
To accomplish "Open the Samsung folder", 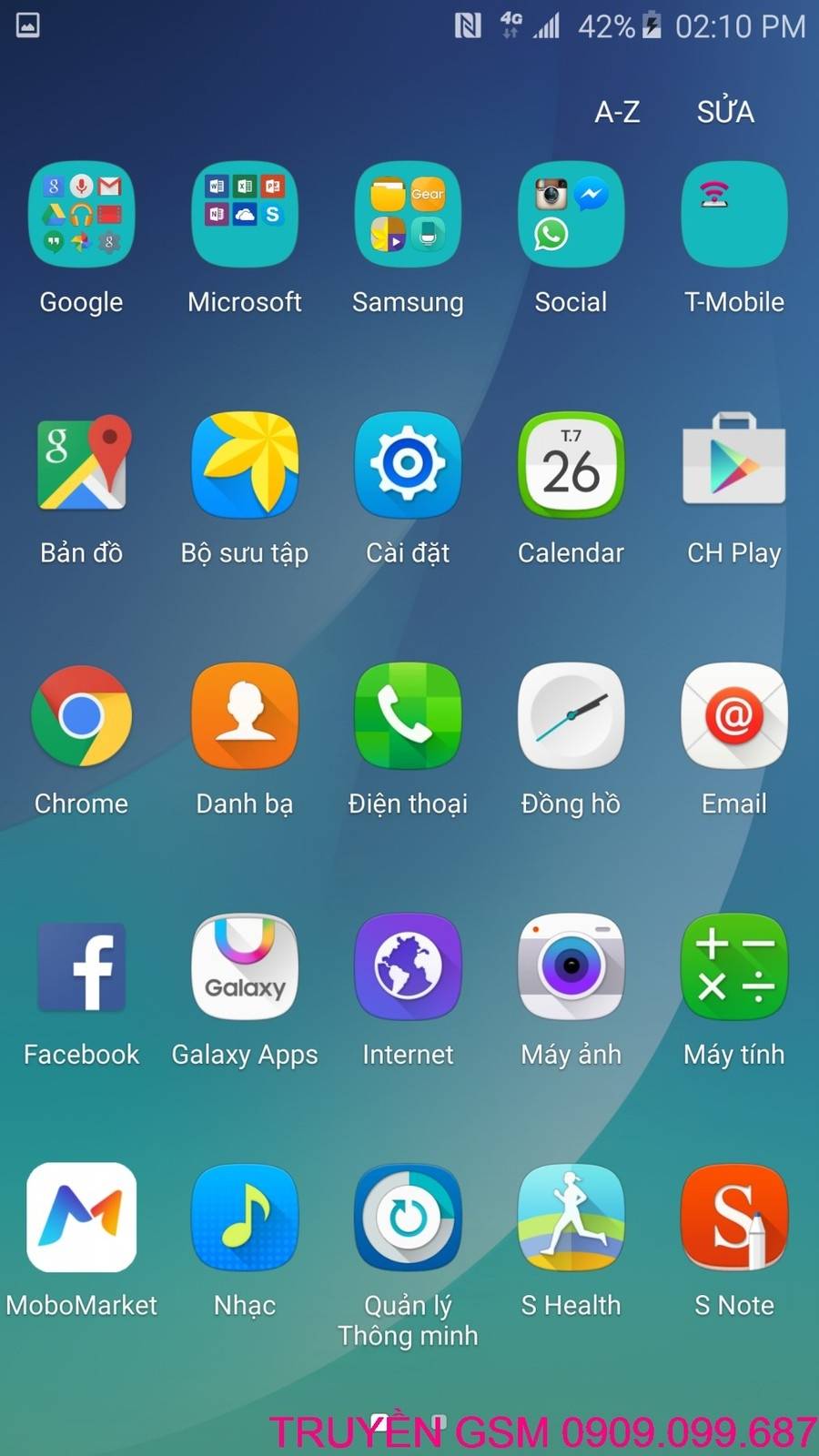I will [x=408, y=215].
